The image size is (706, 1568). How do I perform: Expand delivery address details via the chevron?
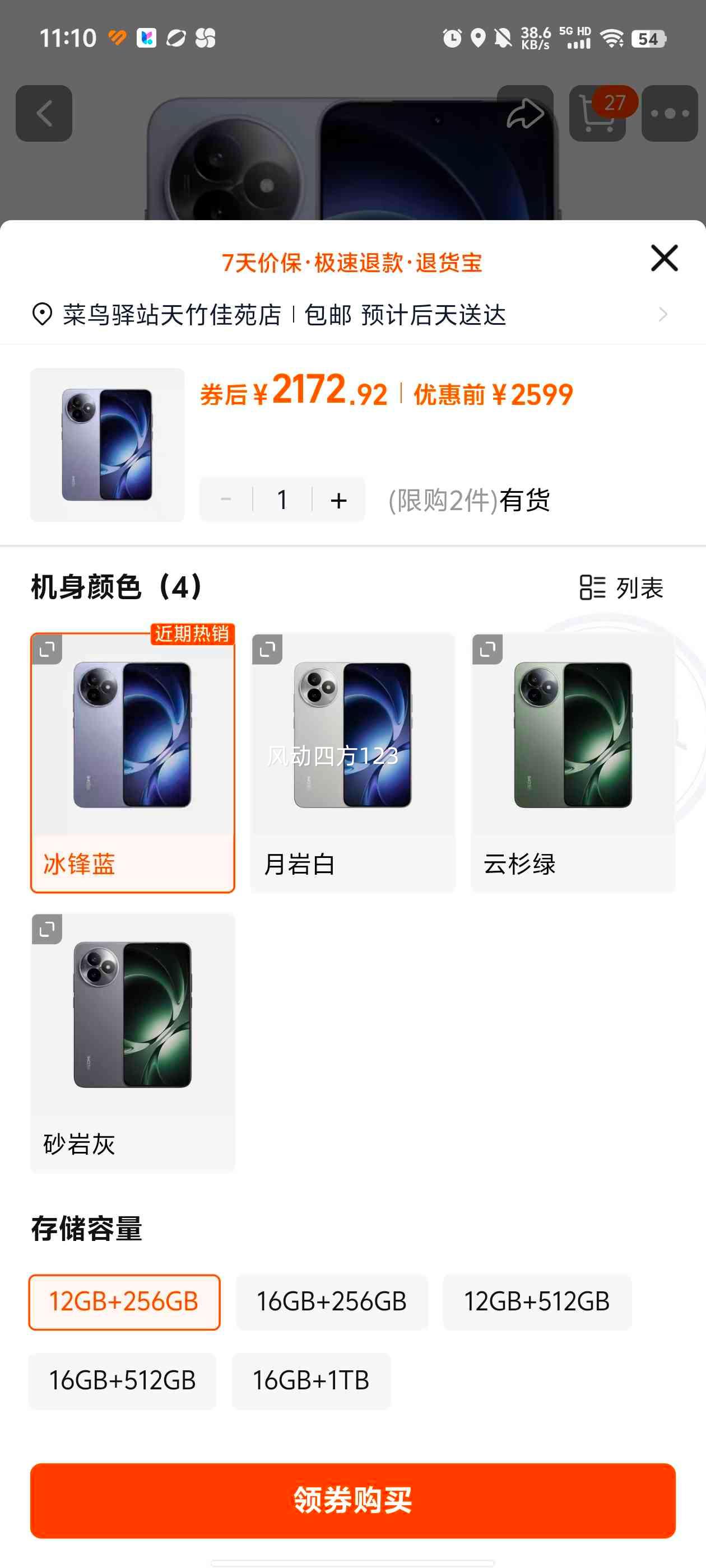pos(662,314)
